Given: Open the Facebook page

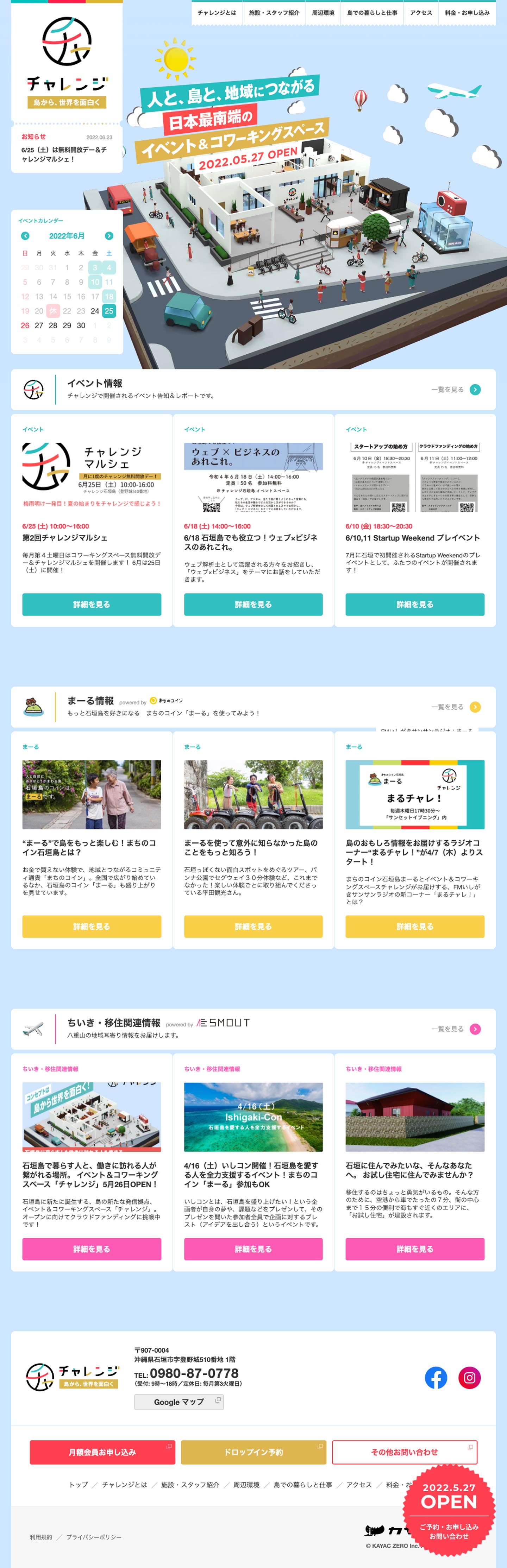Looking at the screenshot, I should [436, 1378].
